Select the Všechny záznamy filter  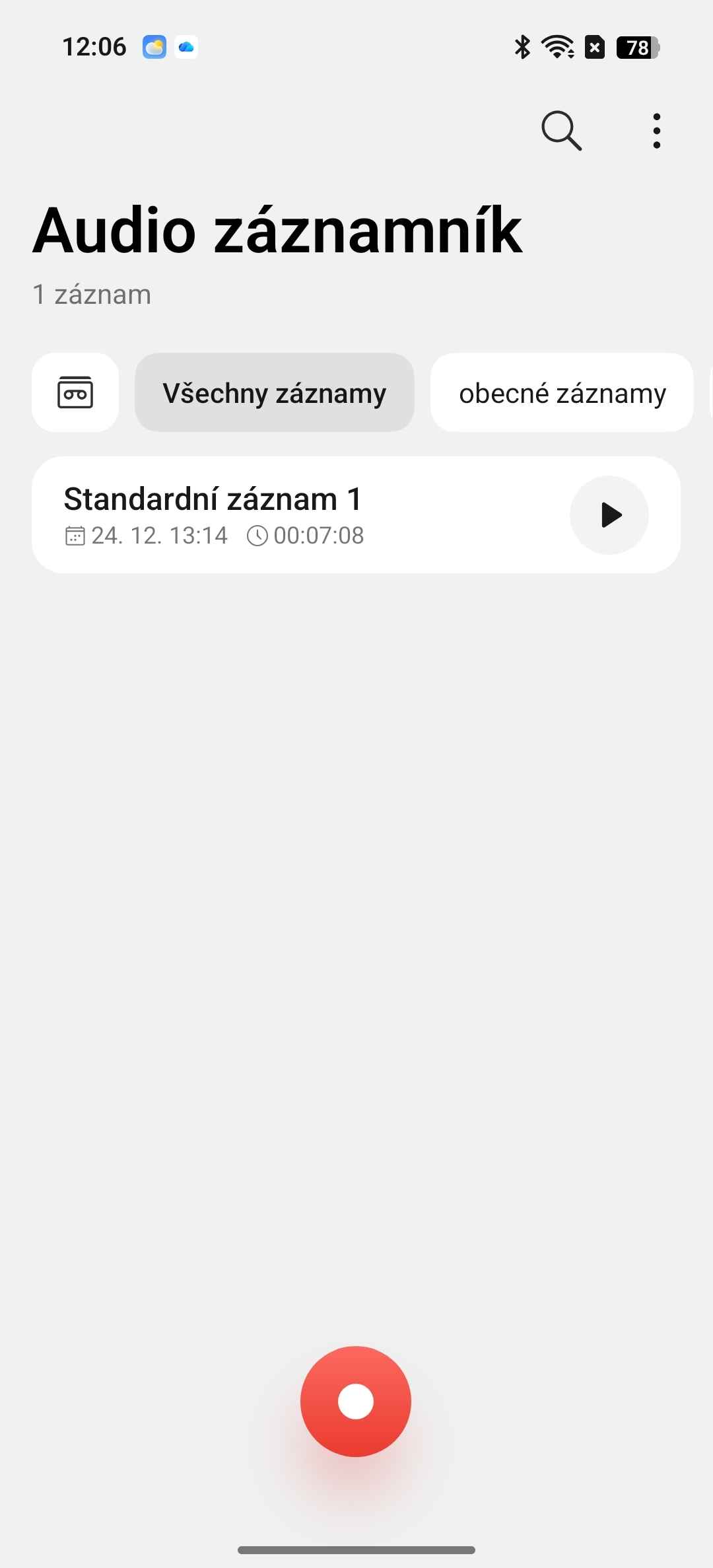[x=275, y=392]
